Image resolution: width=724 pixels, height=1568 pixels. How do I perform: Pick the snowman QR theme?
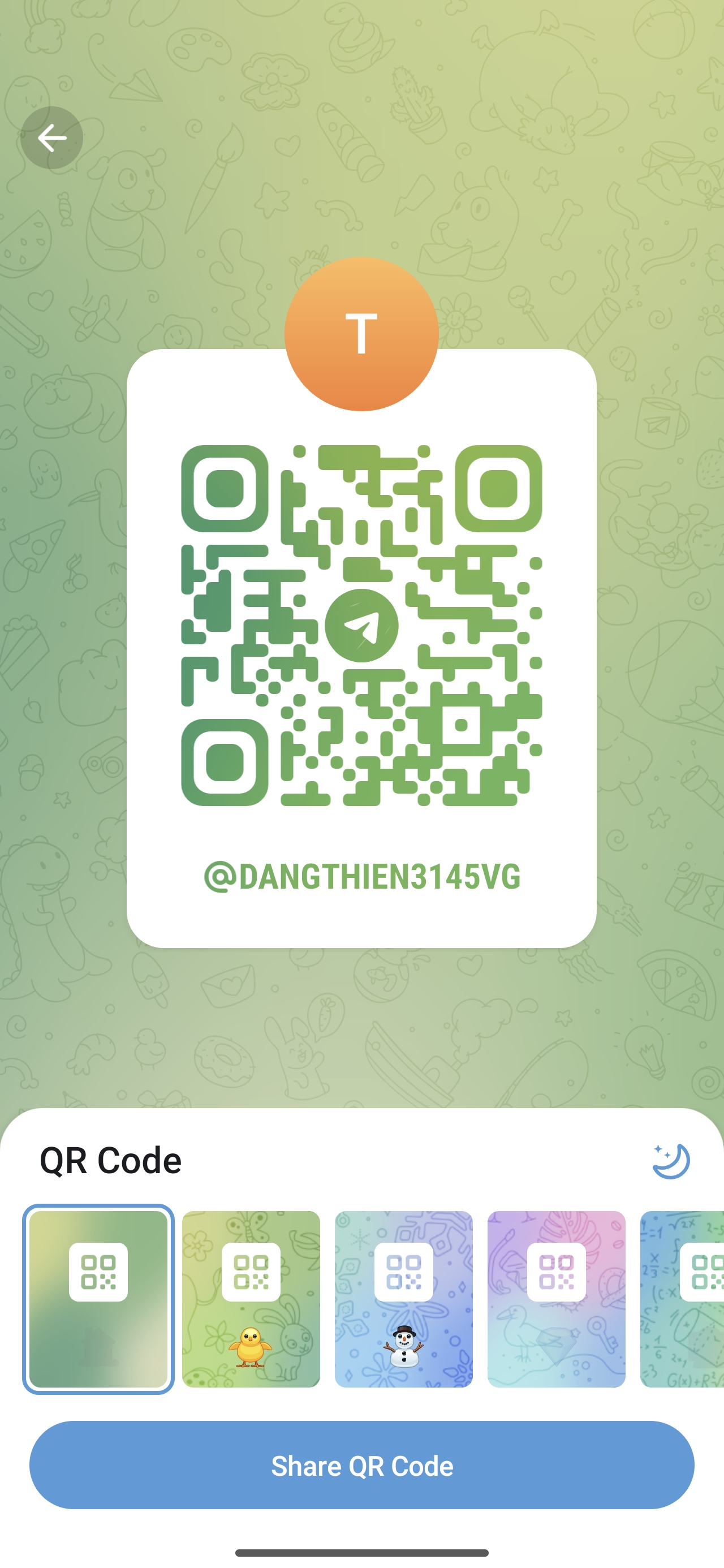coord(404,1299)
